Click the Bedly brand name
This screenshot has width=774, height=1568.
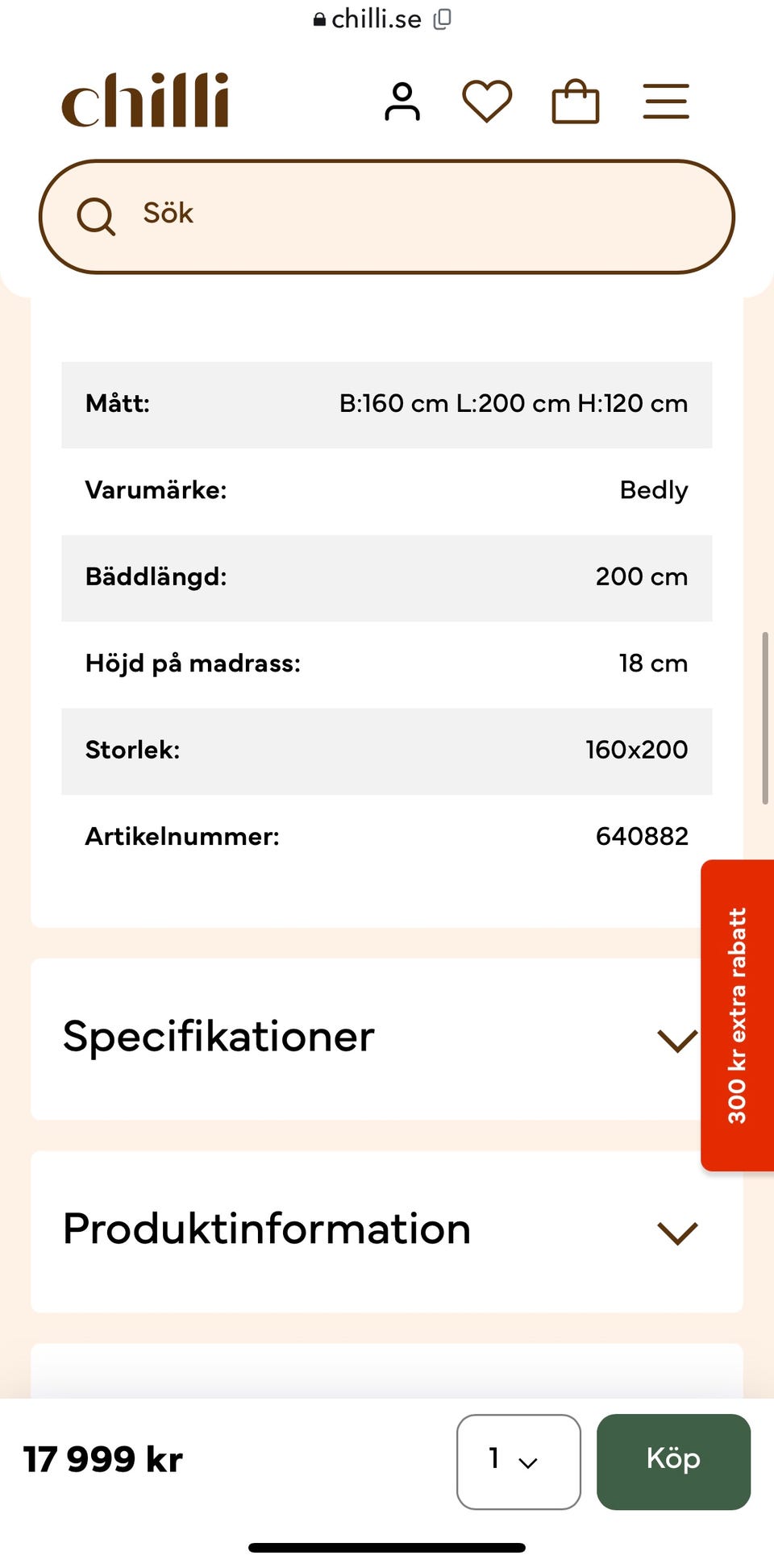(653, 490)
